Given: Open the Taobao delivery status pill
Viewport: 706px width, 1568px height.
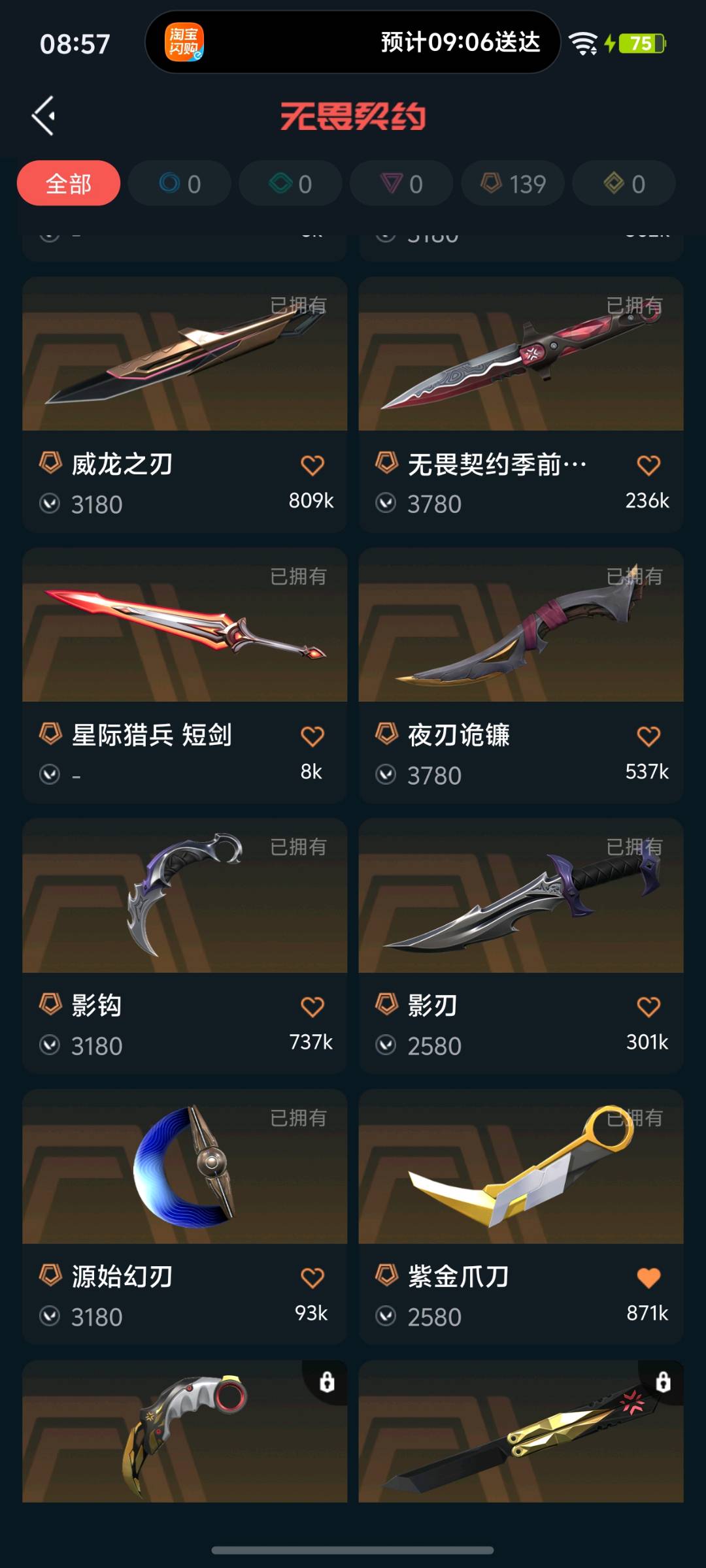Looking at the screenshot, I should pyautogui.click(x=353, y=42).
